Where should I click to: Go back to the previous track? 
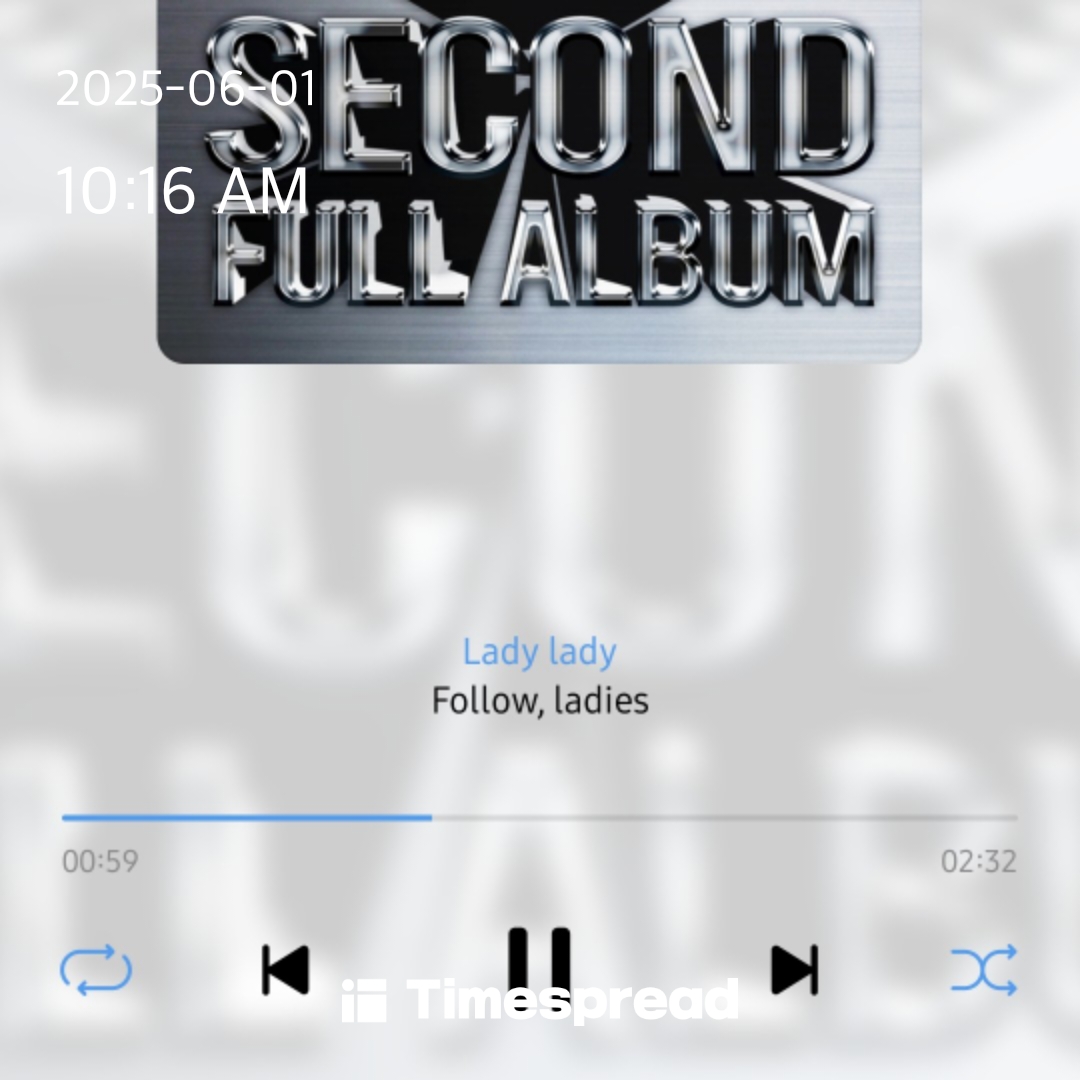[285, 970]
